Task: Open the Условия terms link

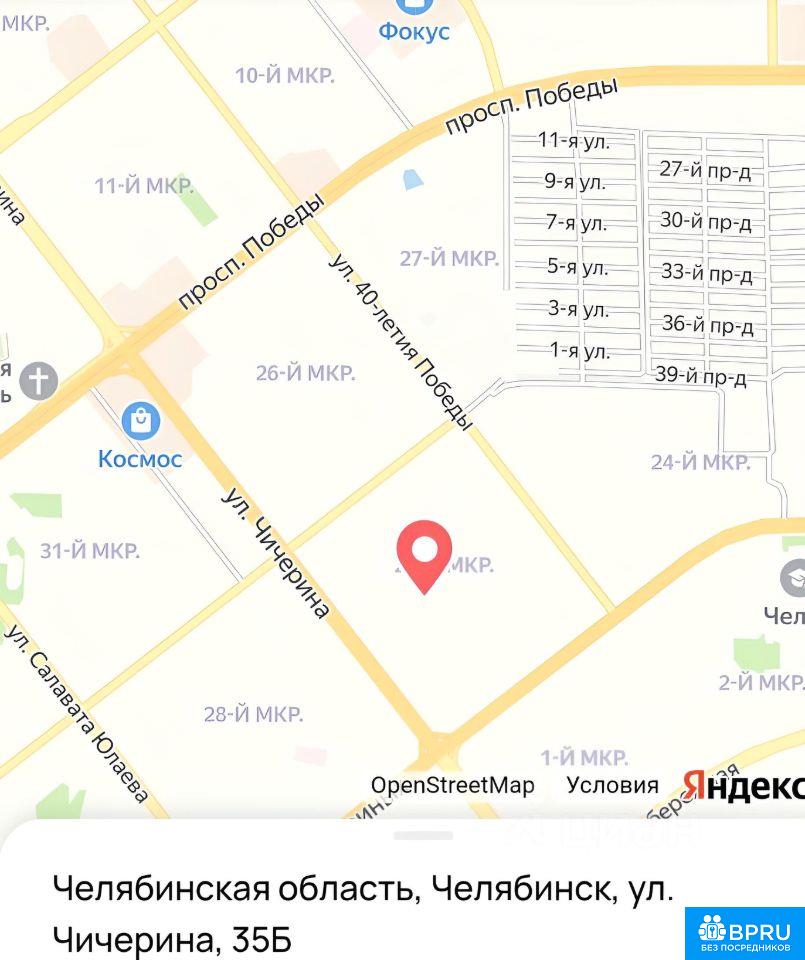Action: 612,785
